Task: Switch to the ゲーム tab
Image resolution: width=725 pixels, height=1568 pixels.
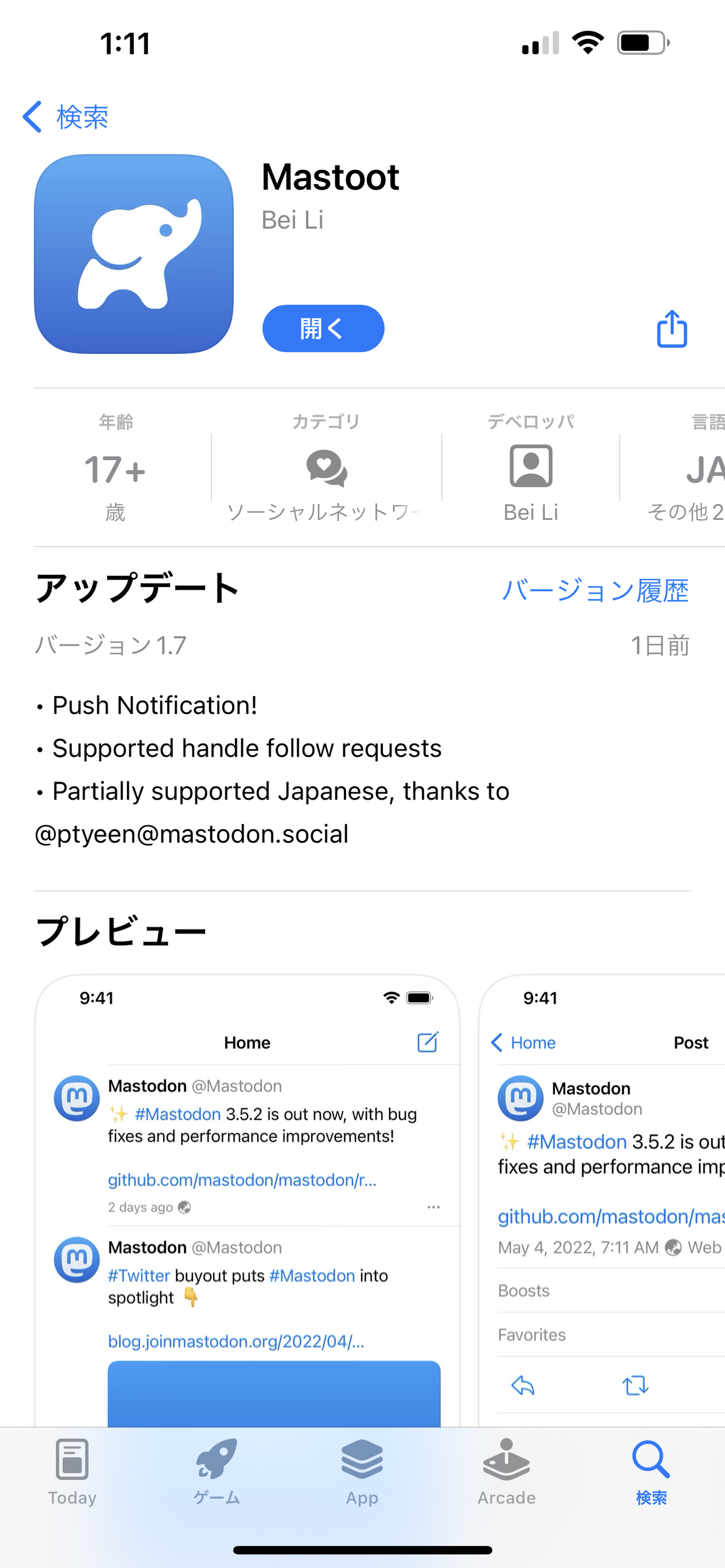Action: pyautogui.click(x=217, y=1471)
